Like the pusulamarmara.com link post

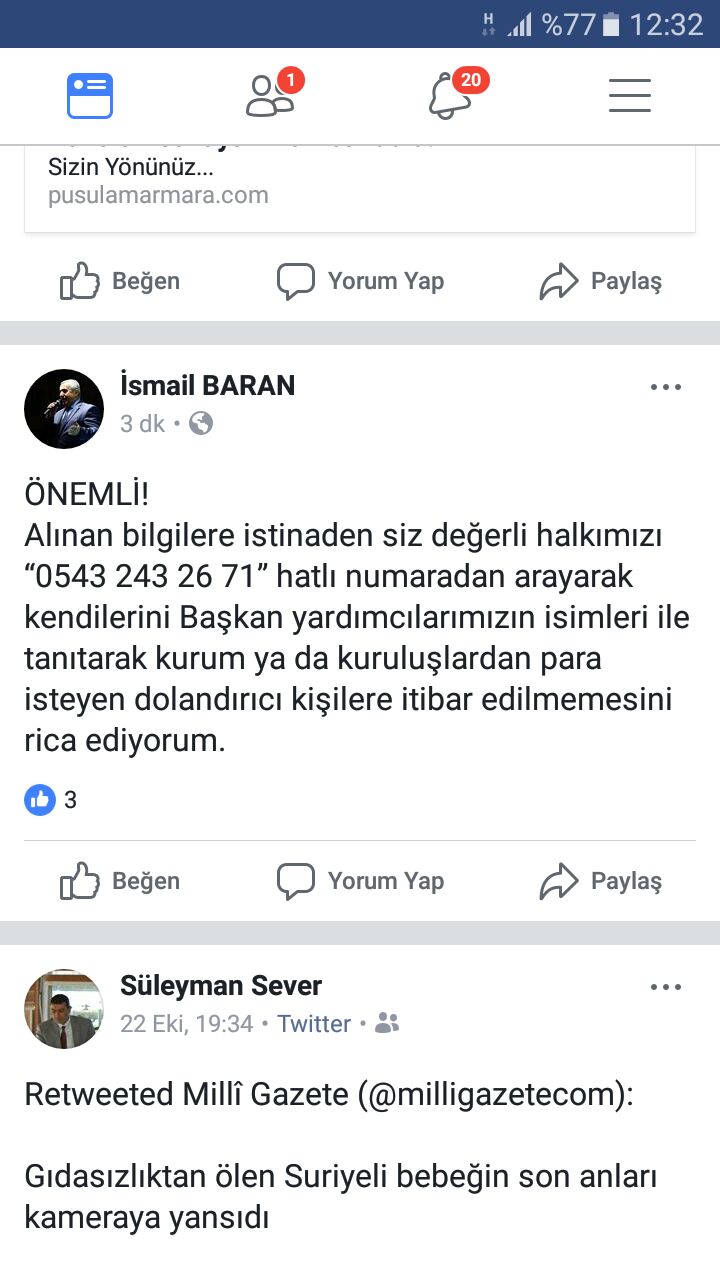click(x=120, y=282)
